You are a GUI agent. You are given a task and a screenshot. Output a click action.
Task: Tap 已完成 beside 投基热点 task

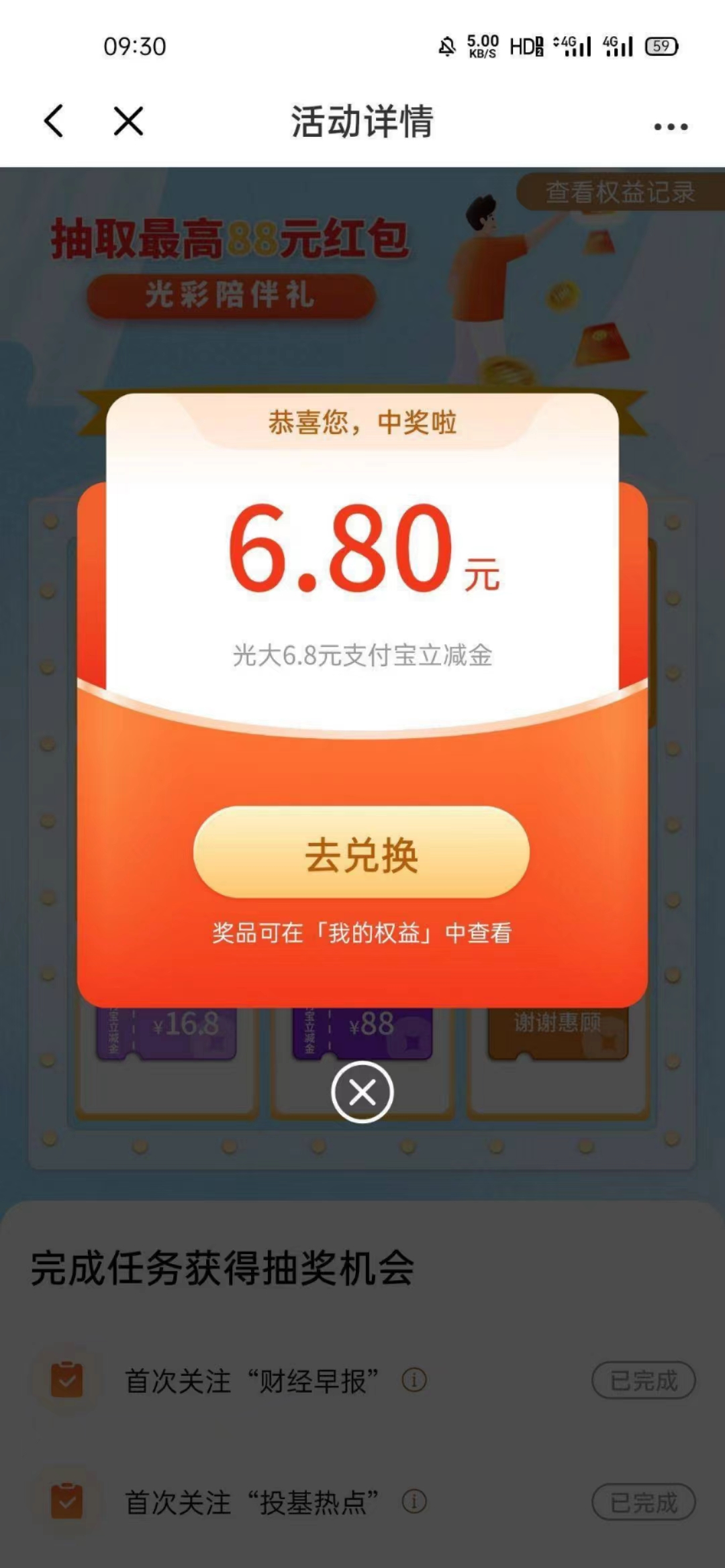(643, 1502)
